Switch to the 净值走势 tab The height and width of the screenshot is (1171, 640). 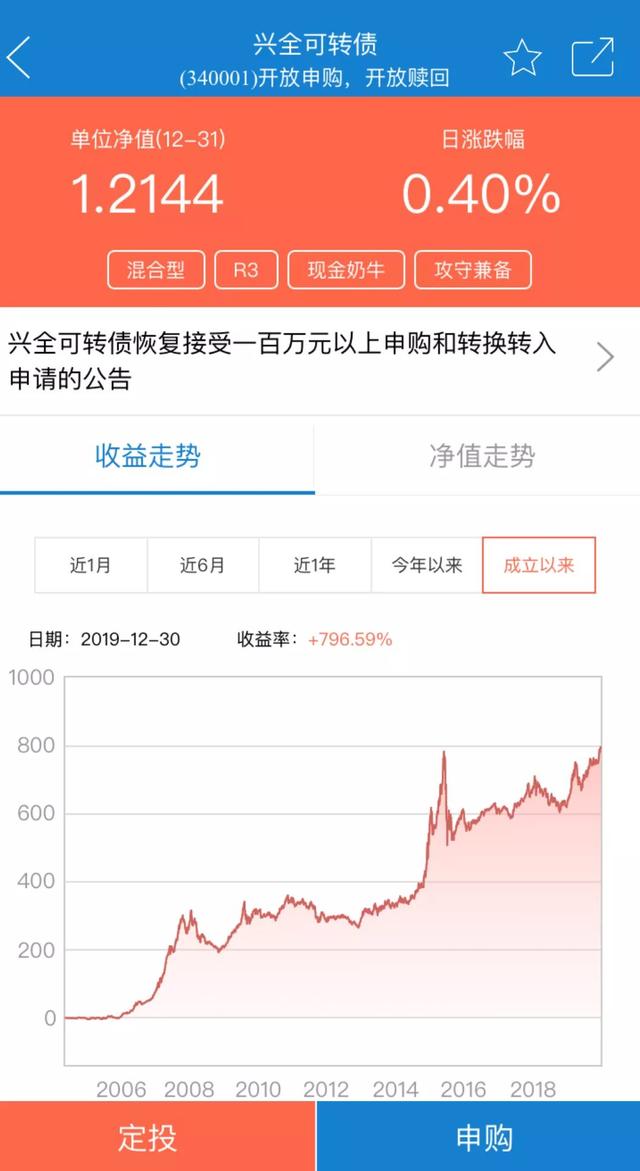tap(482, 457)
